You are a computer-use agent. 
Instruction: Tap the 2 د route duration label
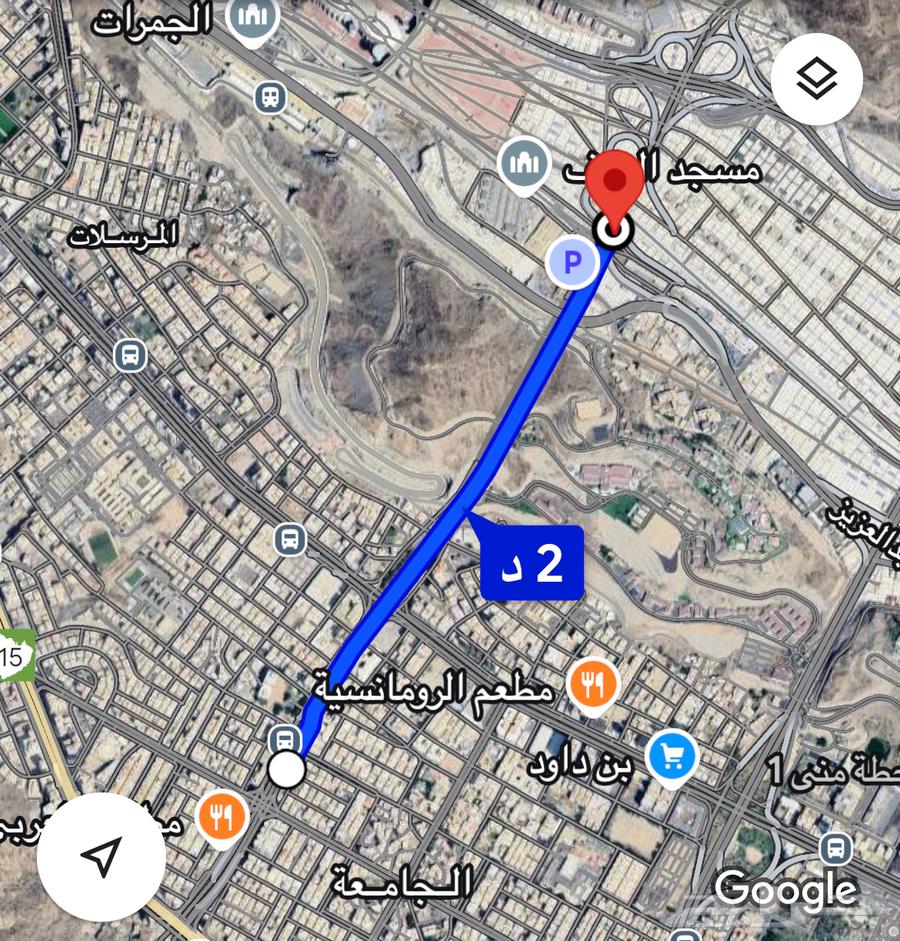click(x=531, y=564)
